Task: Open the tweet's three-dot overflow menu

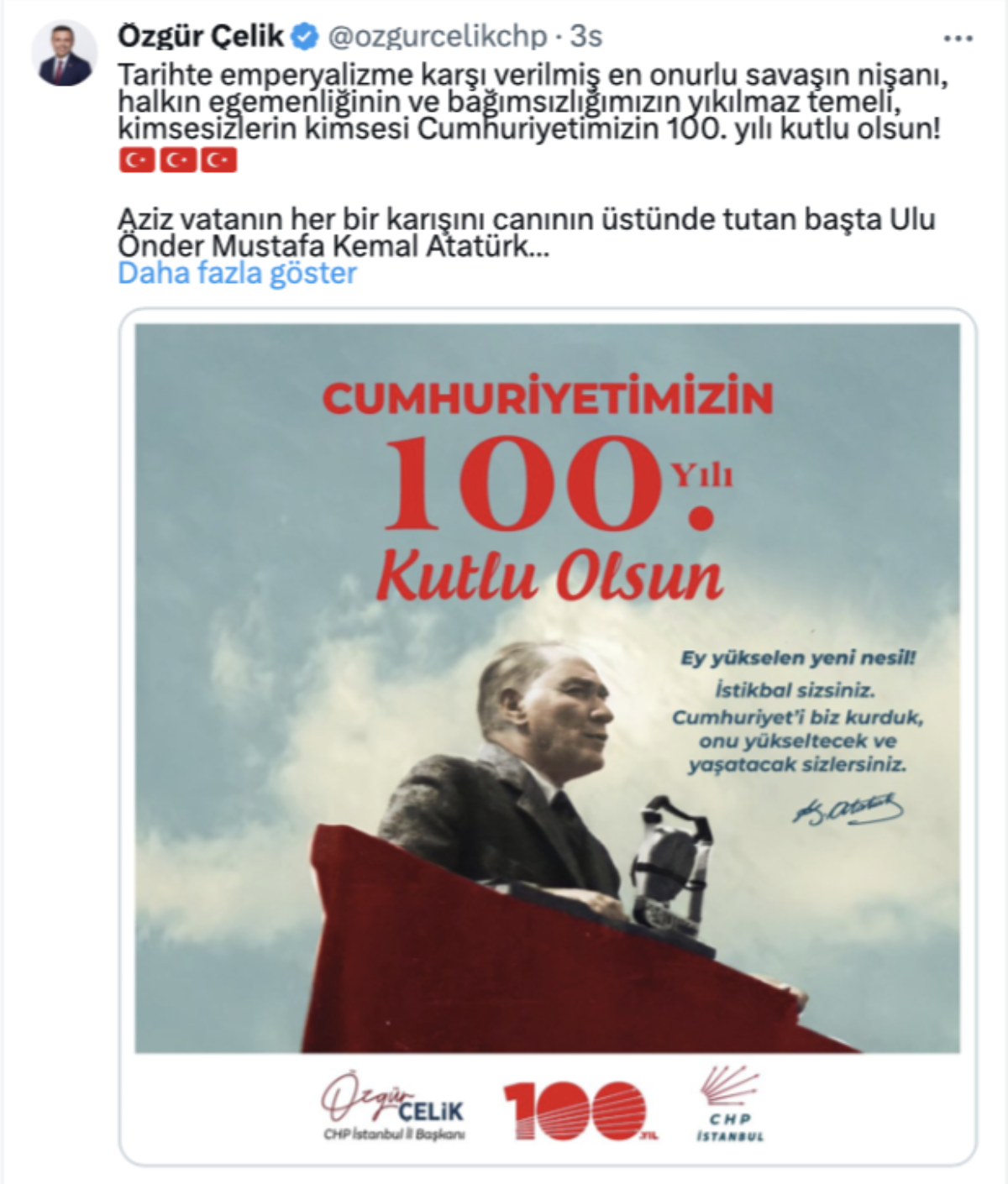Action: pos(958,38)
